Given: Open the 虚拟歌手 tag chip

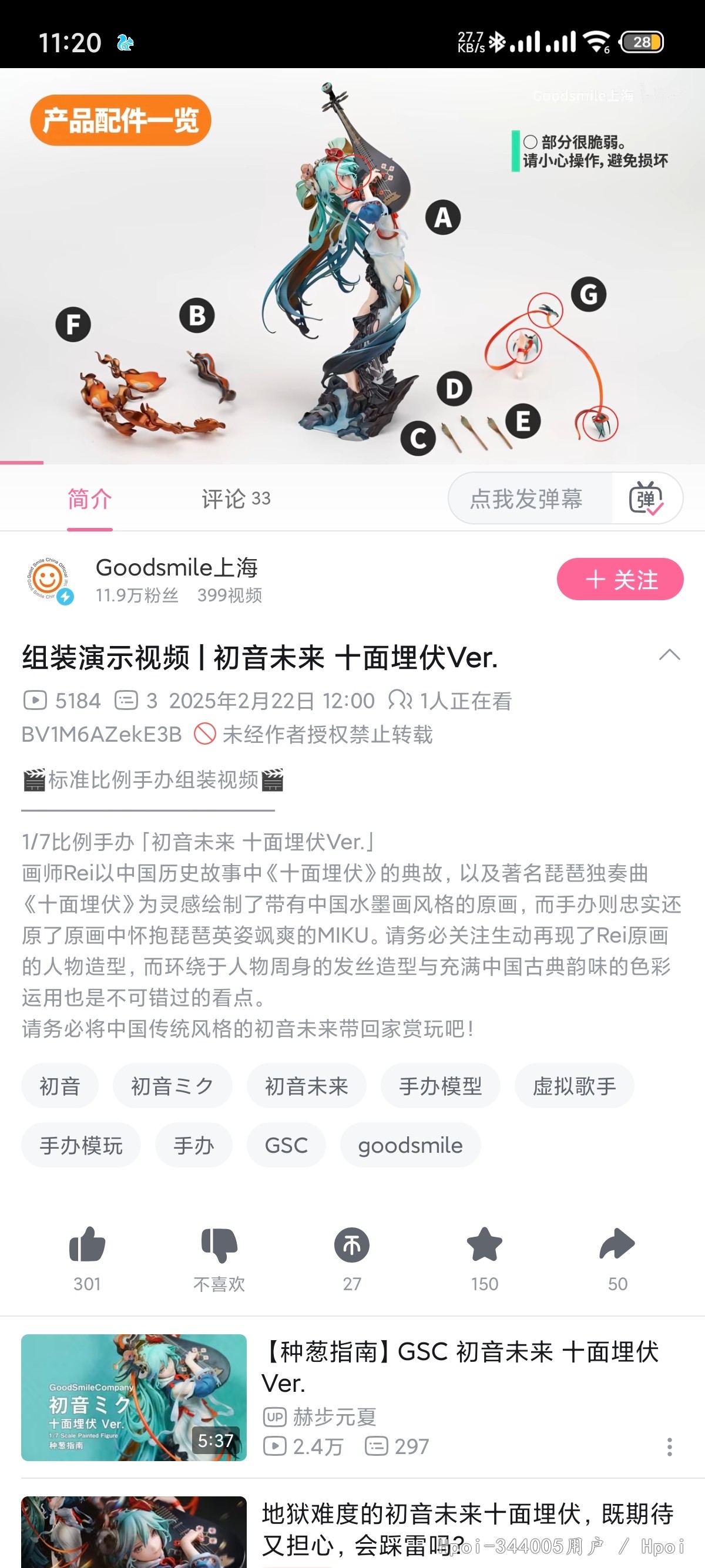Looking at the screenshot, I should click(574, 1086).
